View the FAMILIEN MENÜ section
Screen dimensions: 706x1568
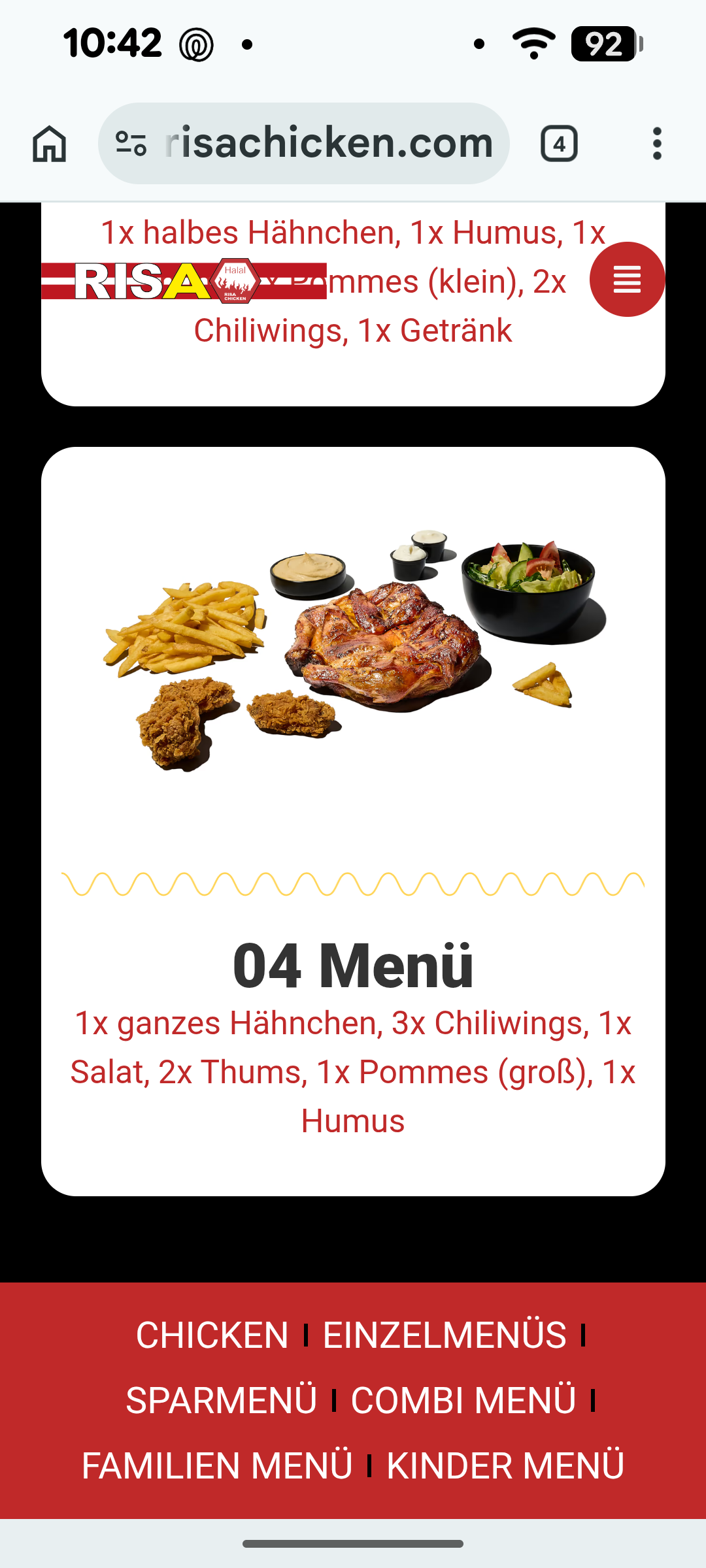(x=217, y=1465)
